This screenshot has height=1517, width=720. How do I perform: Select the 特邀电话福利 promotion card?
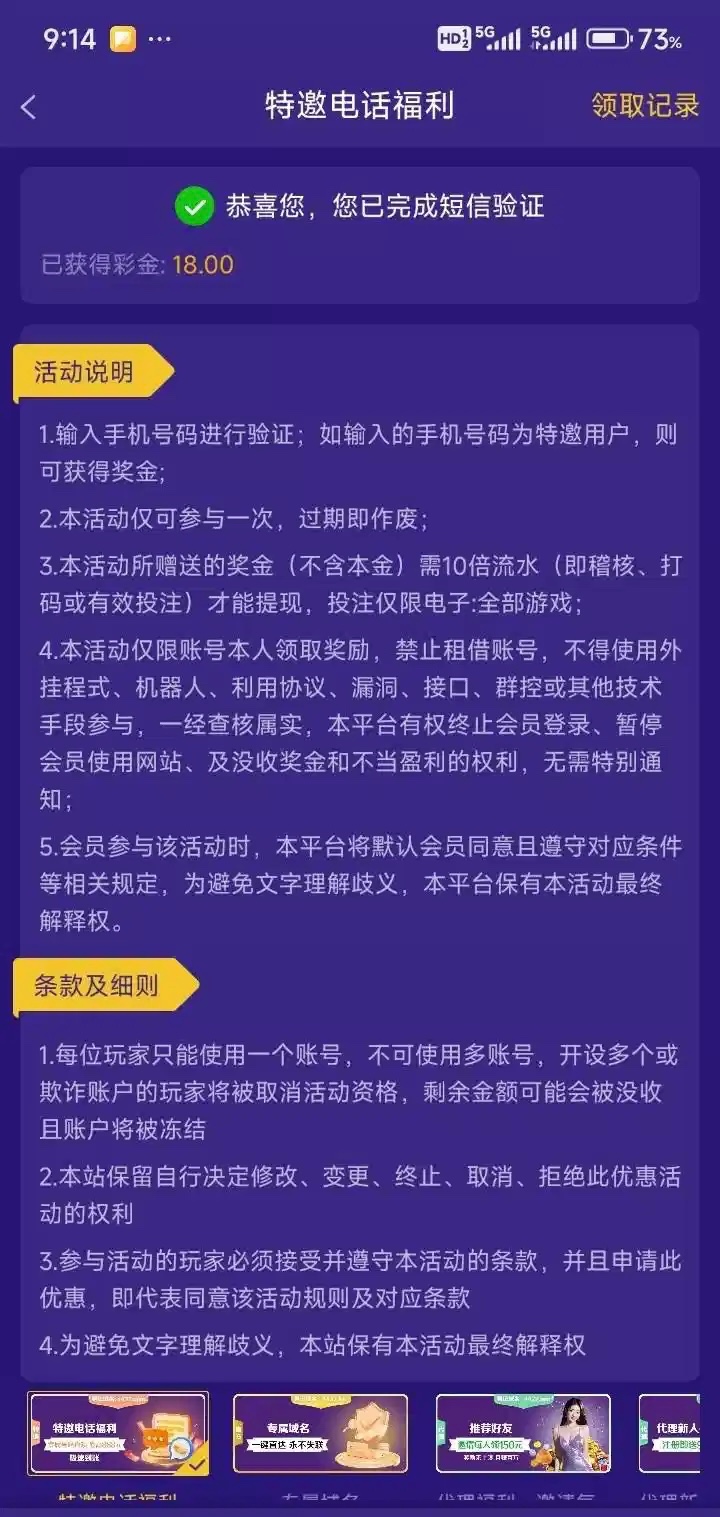pos(118,1433)
